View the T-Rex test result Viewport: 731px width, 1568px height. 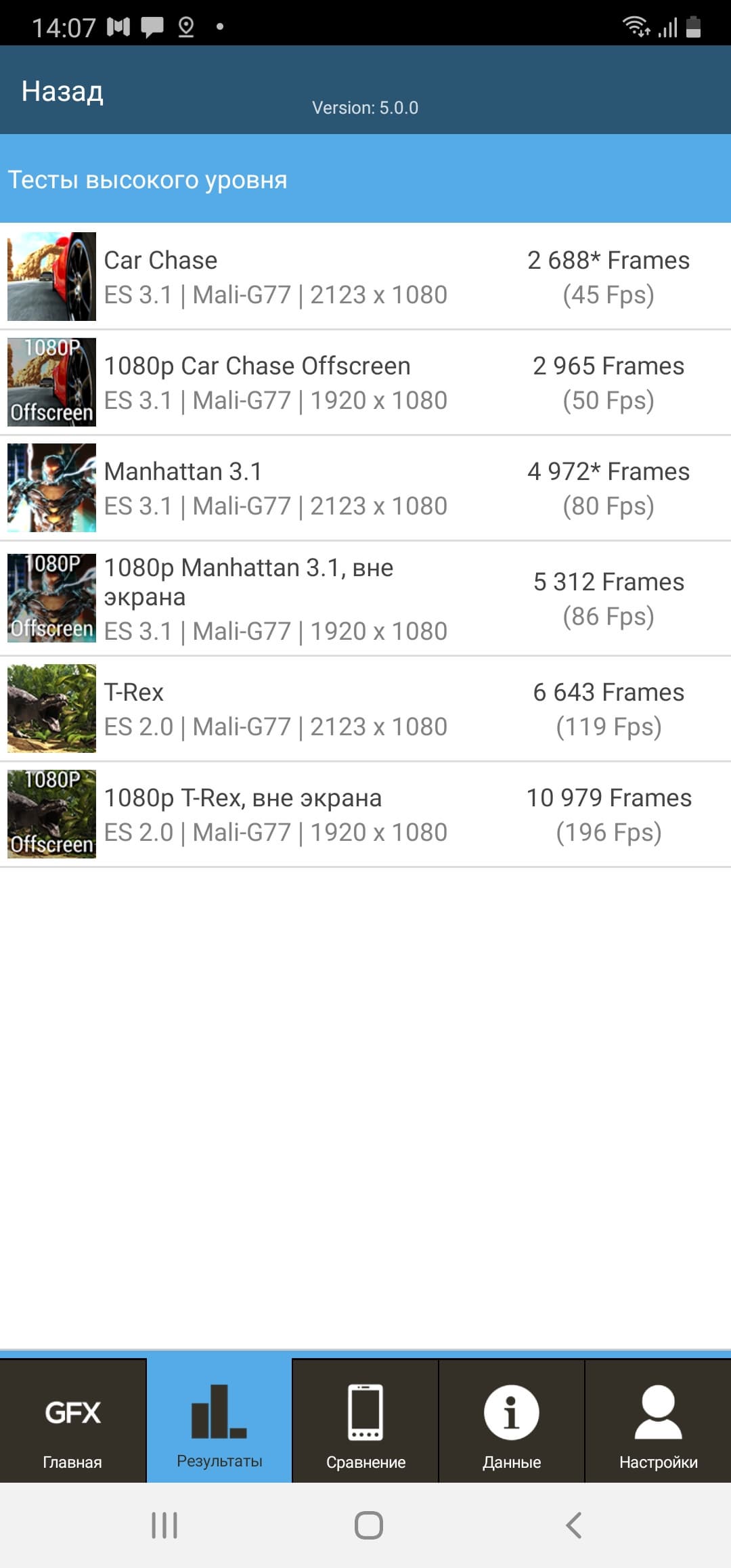click(365, 709)
